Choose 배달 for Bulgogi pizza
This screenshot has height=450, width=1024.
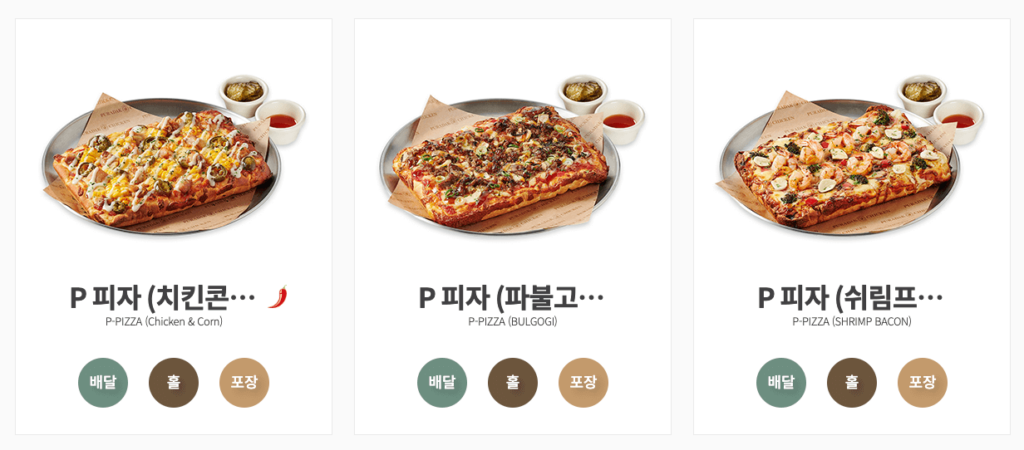click(x=442, y=383)
